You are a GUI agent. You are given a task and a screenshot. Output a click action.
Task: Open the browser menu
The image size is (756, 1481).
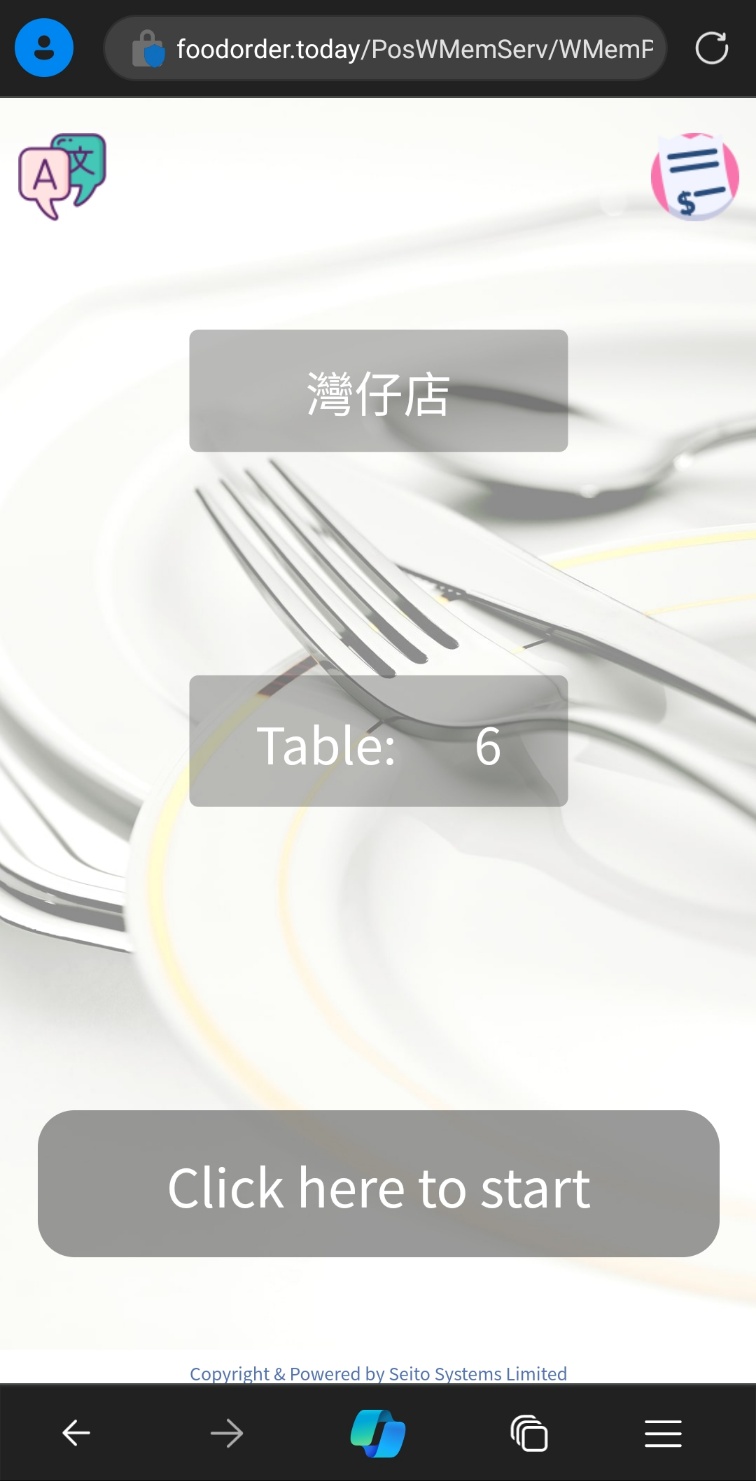pyautogui.click(x=663, y=1432)
